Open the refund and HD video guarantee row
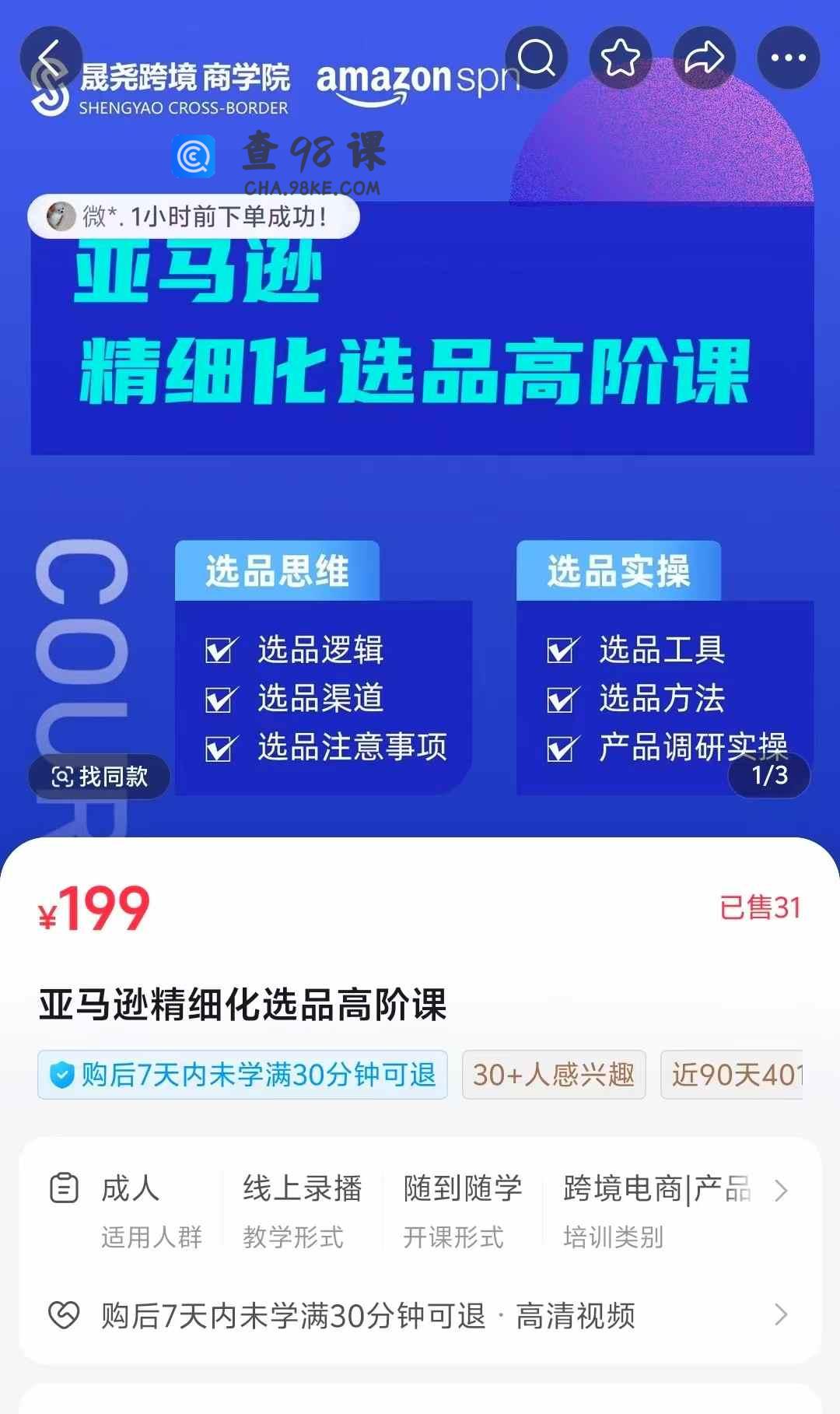This screenshot has height=1414, width=840. (x=420, y=1316)
